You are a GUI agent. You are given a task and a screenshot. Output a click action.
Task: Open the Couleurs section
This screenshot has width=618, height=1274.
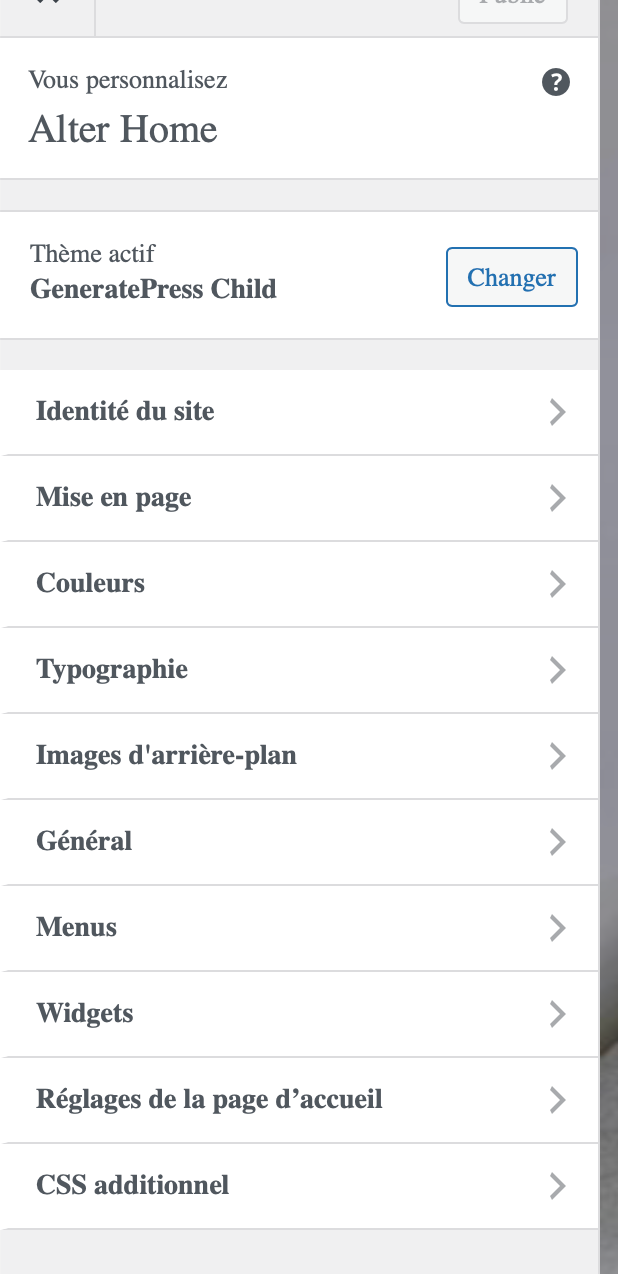300,584
